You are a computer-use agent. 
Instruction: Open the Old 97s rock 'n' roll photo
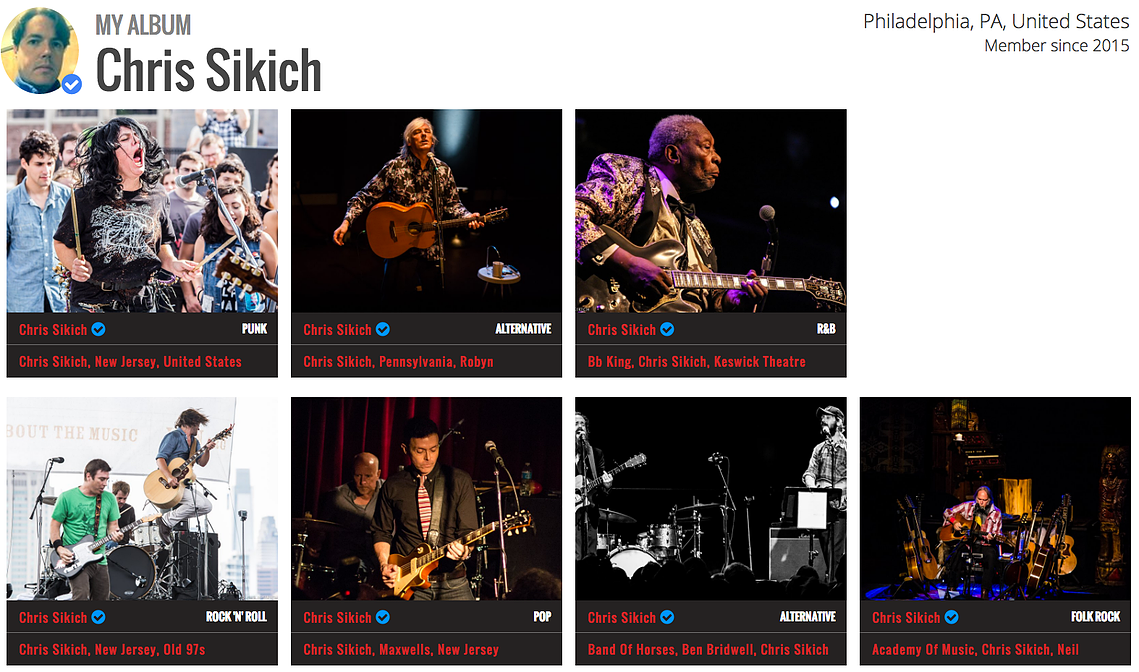coord(142,499)
